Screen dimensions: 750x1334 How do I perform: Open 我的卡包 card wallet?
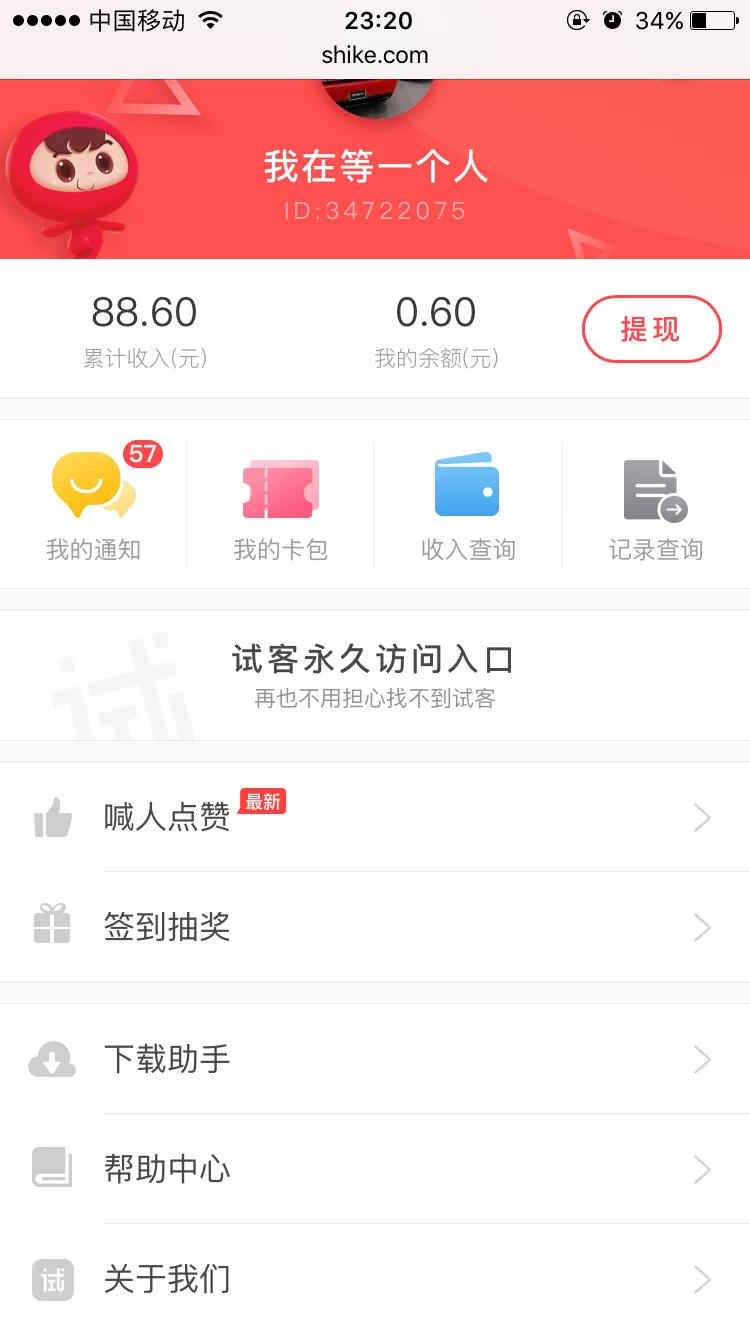[280, 505]
